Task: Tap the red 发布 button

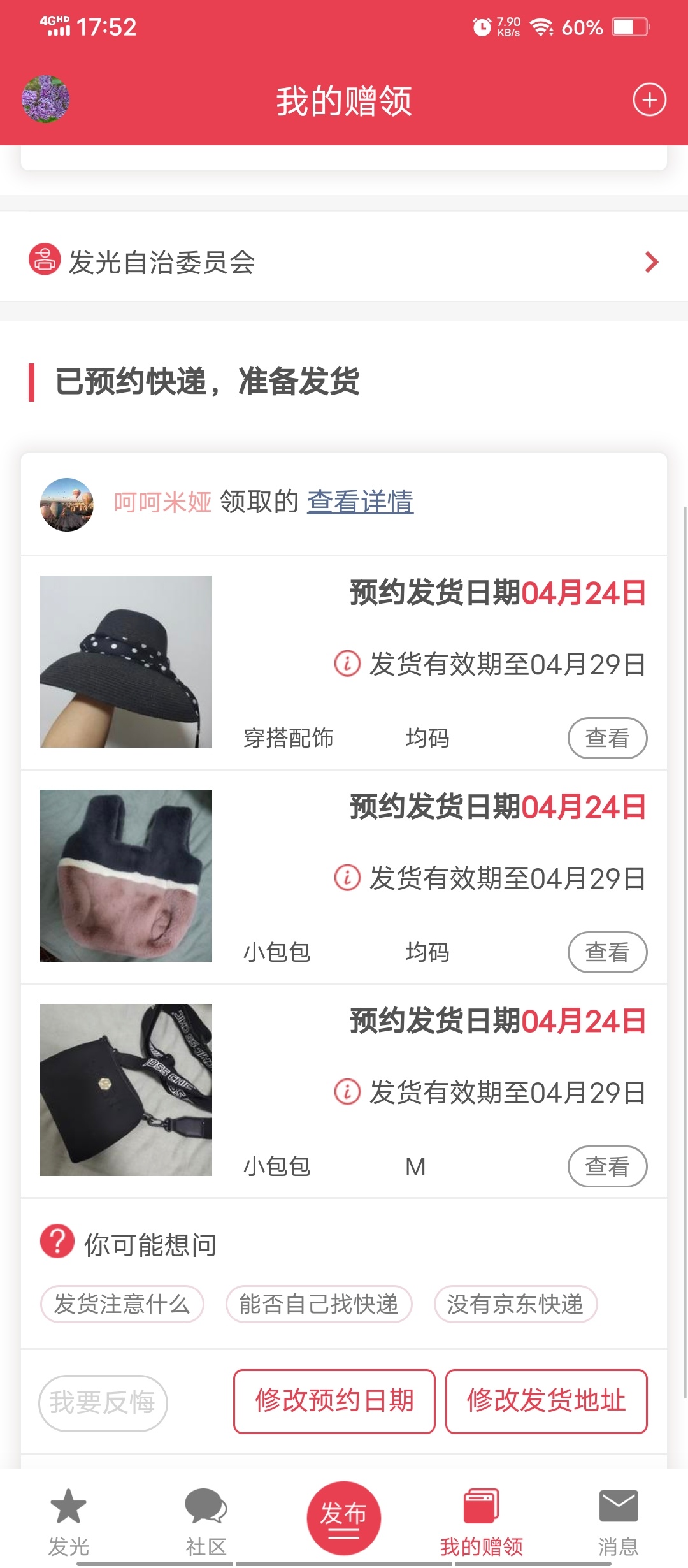Action: [x=344, y=1517]
